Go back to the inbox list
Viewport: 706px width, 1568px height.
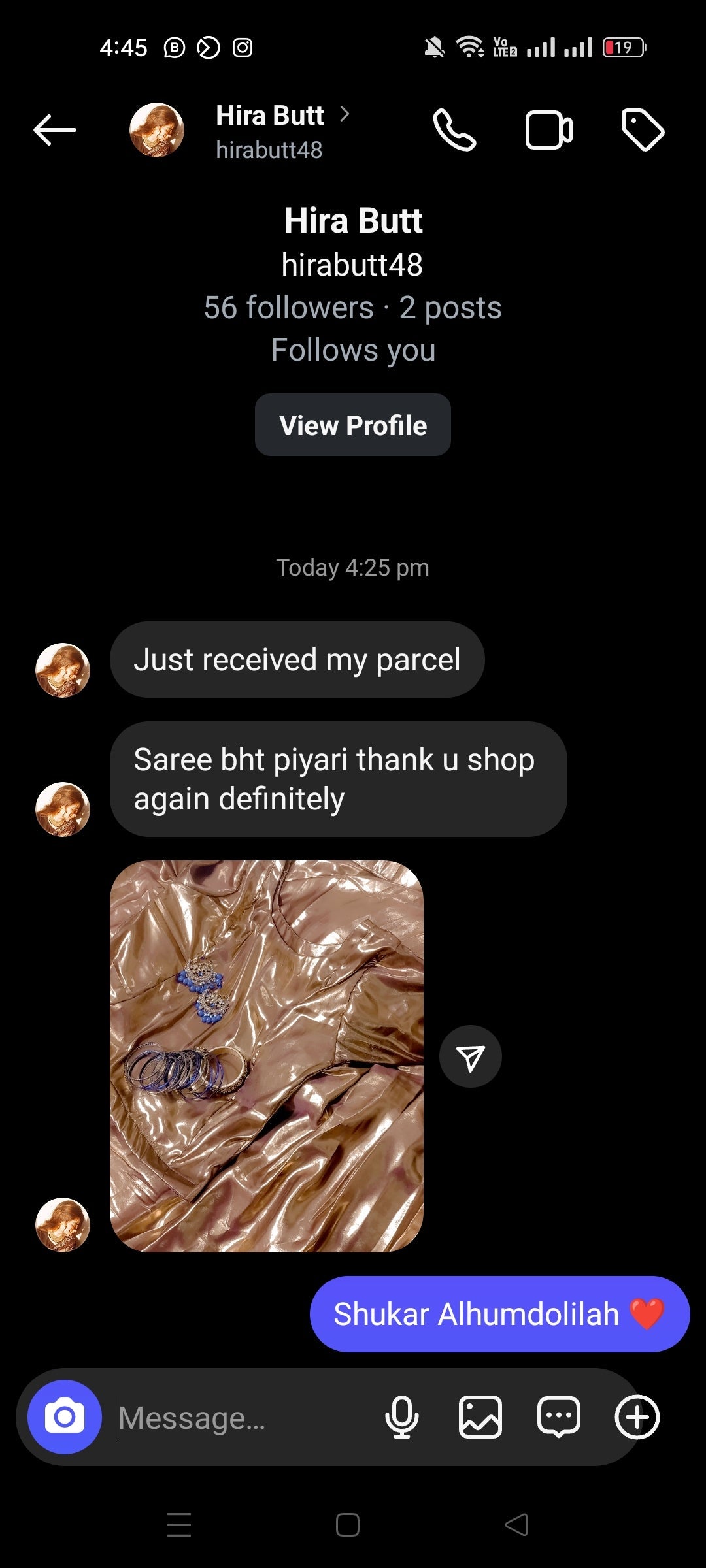pyautogui.click(x=55, y=130)
